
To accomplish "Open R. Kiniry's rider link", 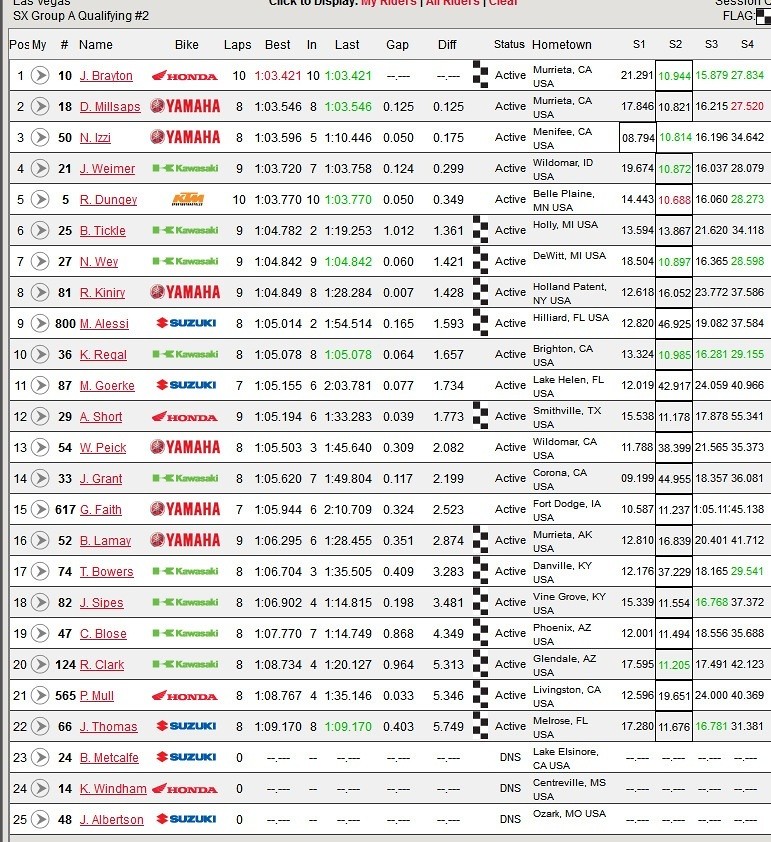I will click(x=102, y=293).
